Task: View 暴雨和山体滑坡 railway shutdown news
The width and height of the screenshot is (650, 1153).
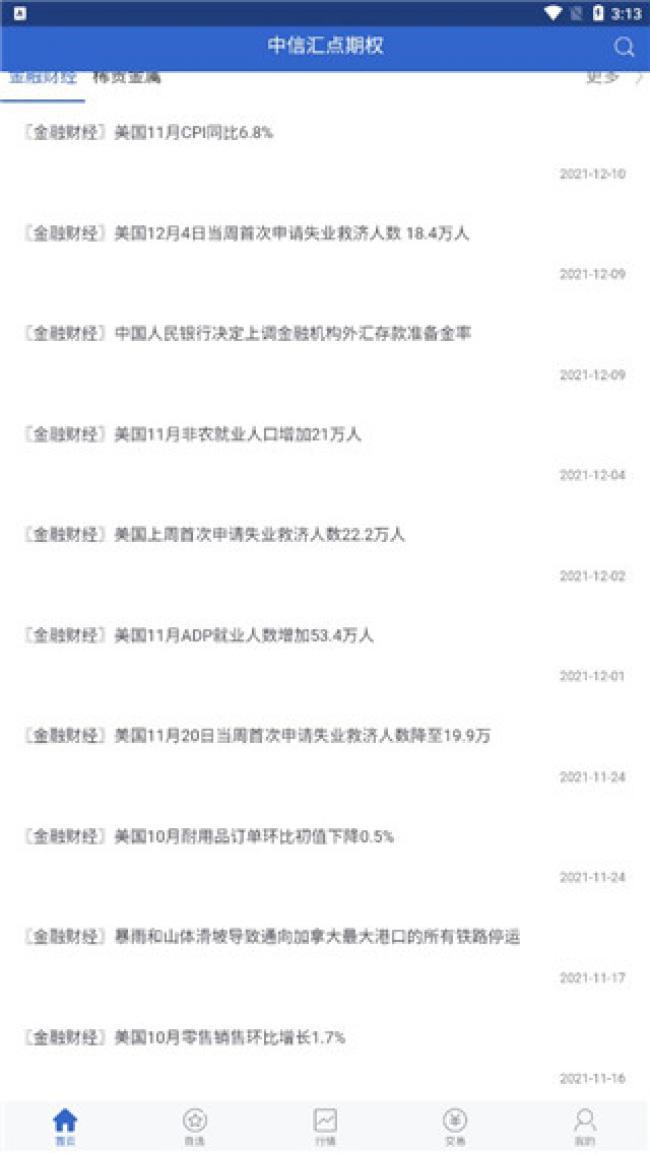Action: 325,956
